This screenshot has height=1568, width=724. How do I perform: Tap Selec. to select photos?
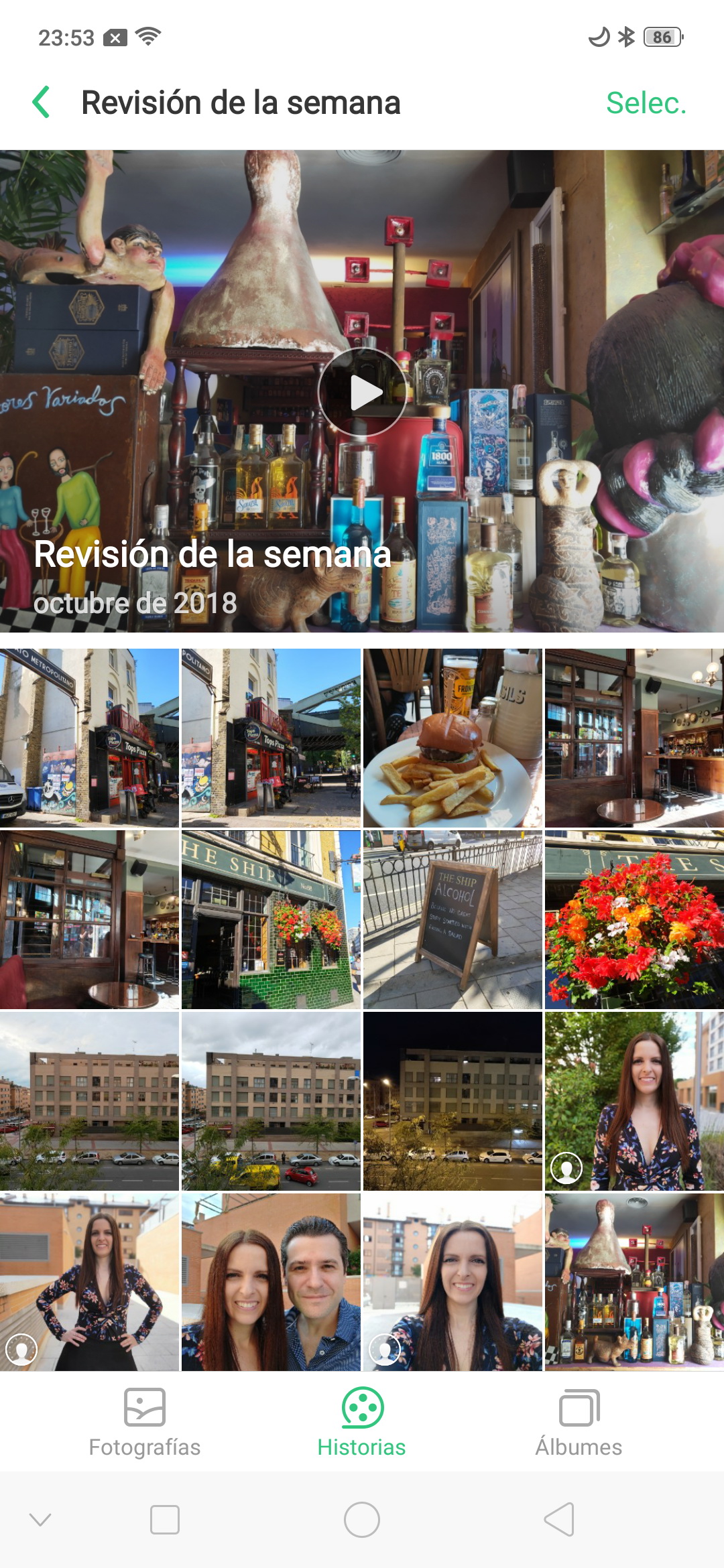click(646, 103)
